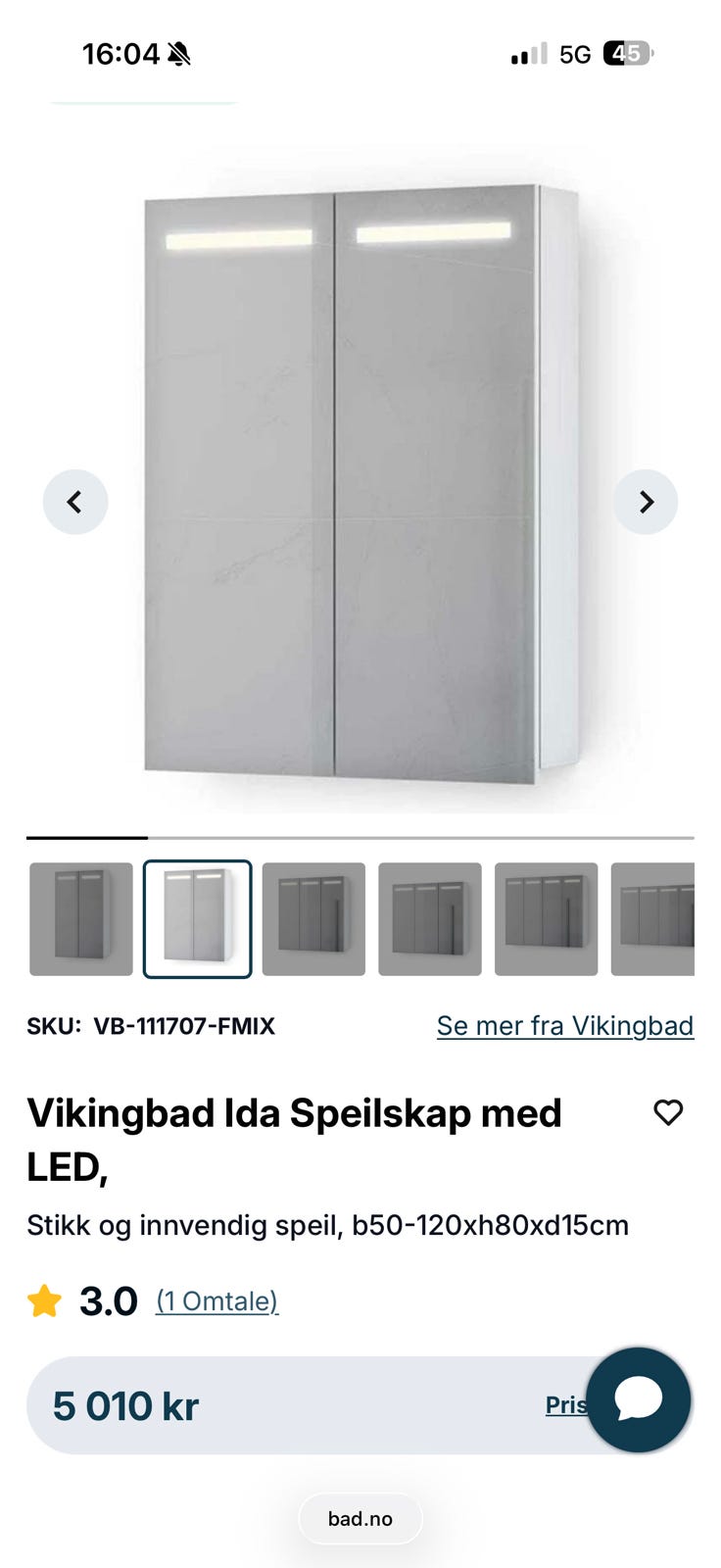Tap the bad.no site label pill
This screenshot has height=1568, width=721.
[360, 1518]
